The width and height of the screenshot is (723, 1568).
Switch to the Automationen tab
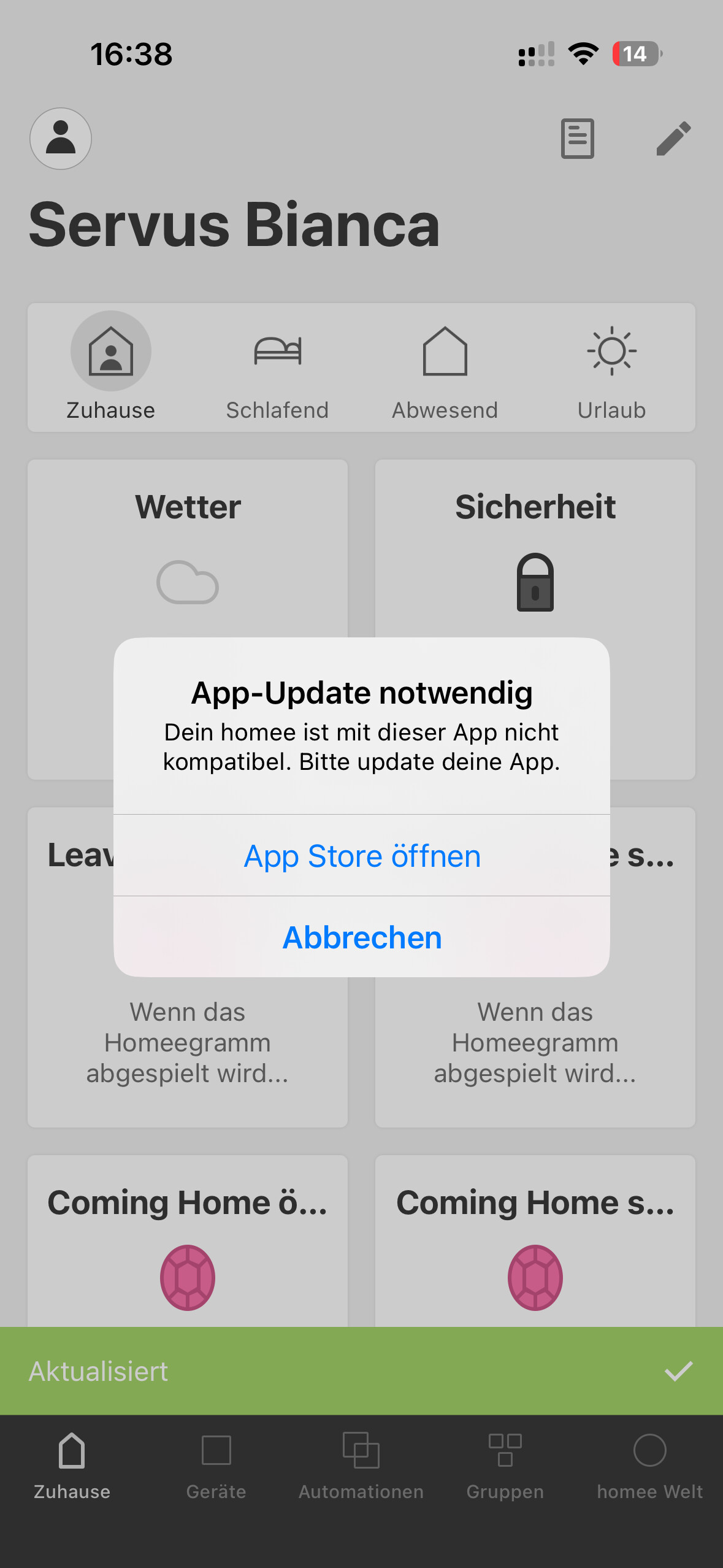click(x=361, y=1466)
